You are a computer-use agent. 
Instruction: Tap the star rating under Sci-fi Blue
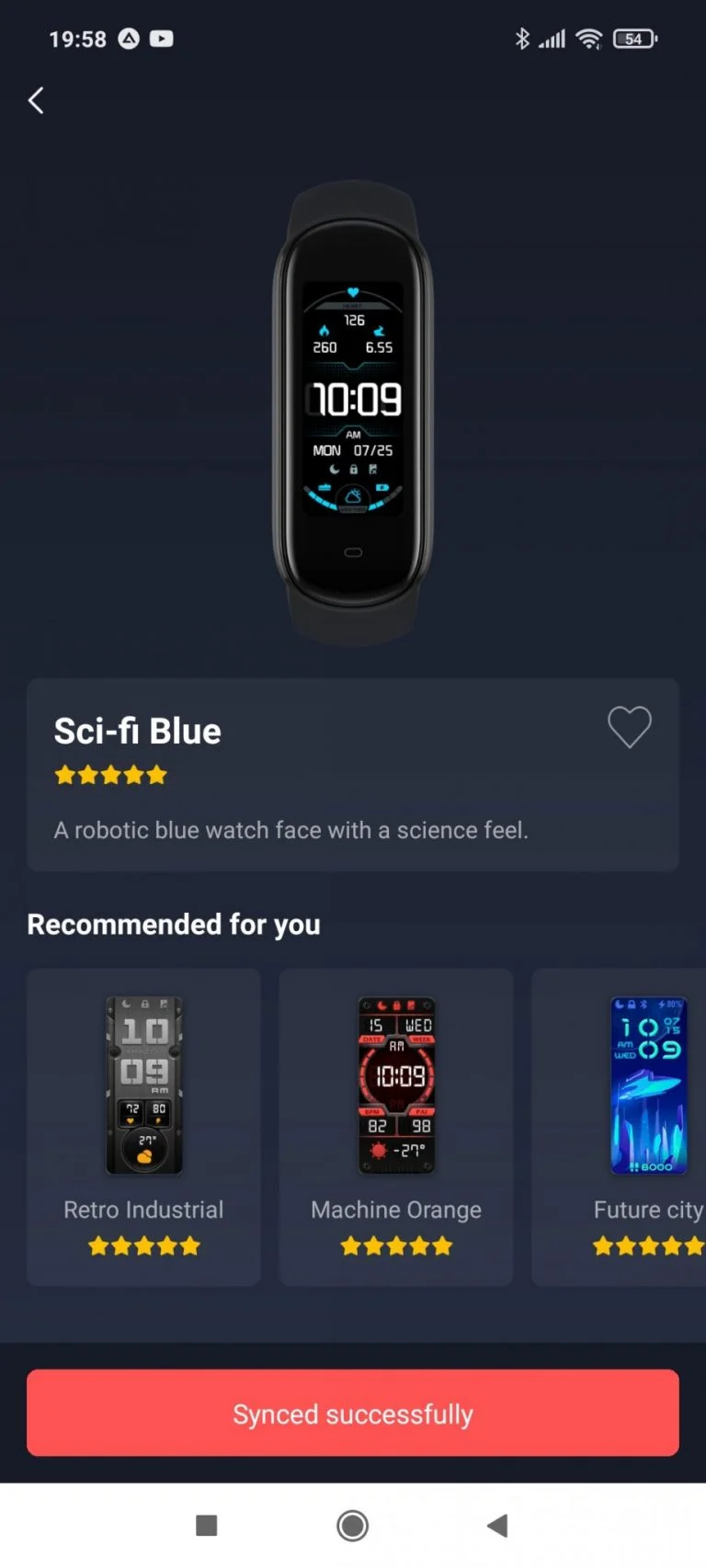tap(110, 775)
